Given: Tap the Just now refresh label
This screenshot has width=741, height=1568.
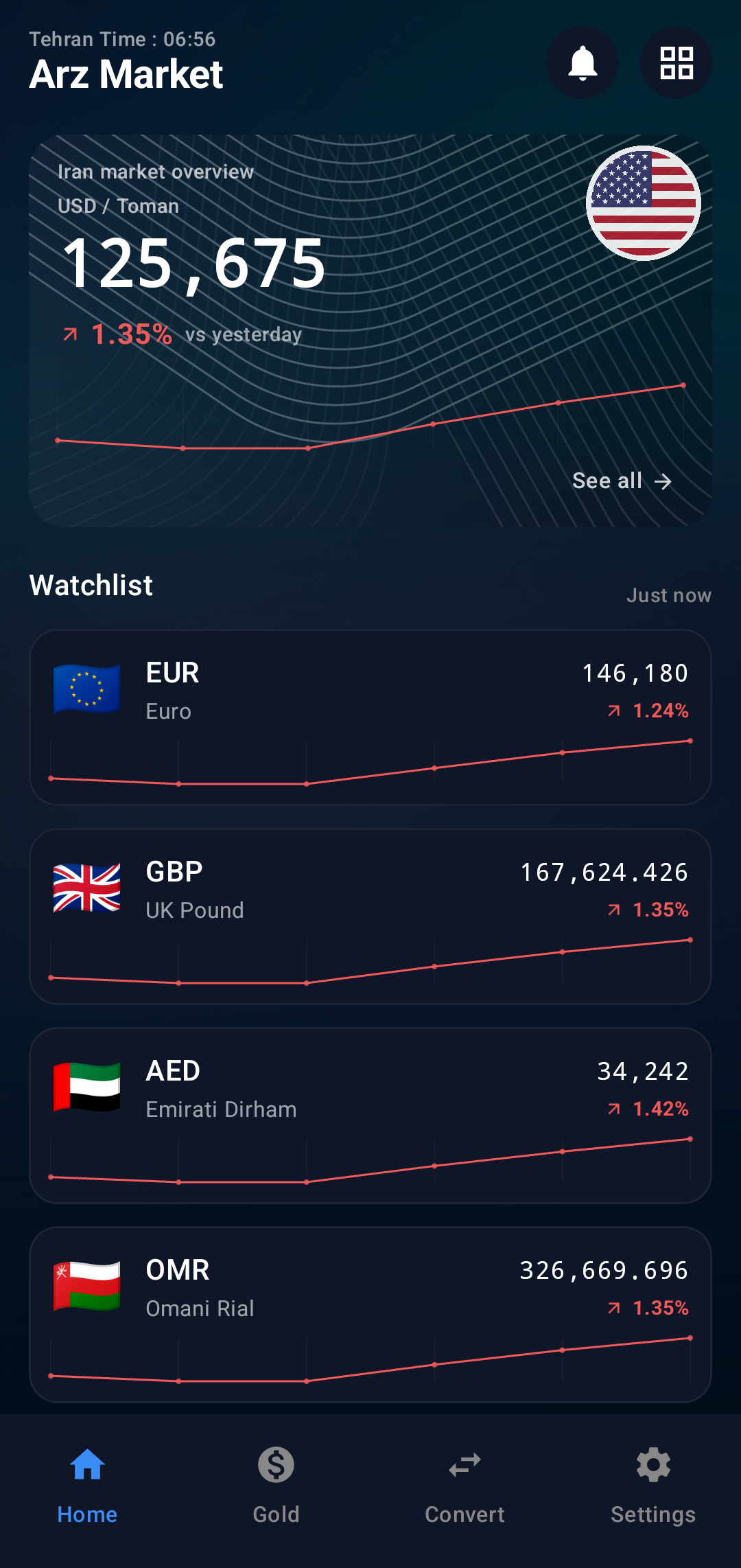Looking at the screenshot, I should 668,595.
